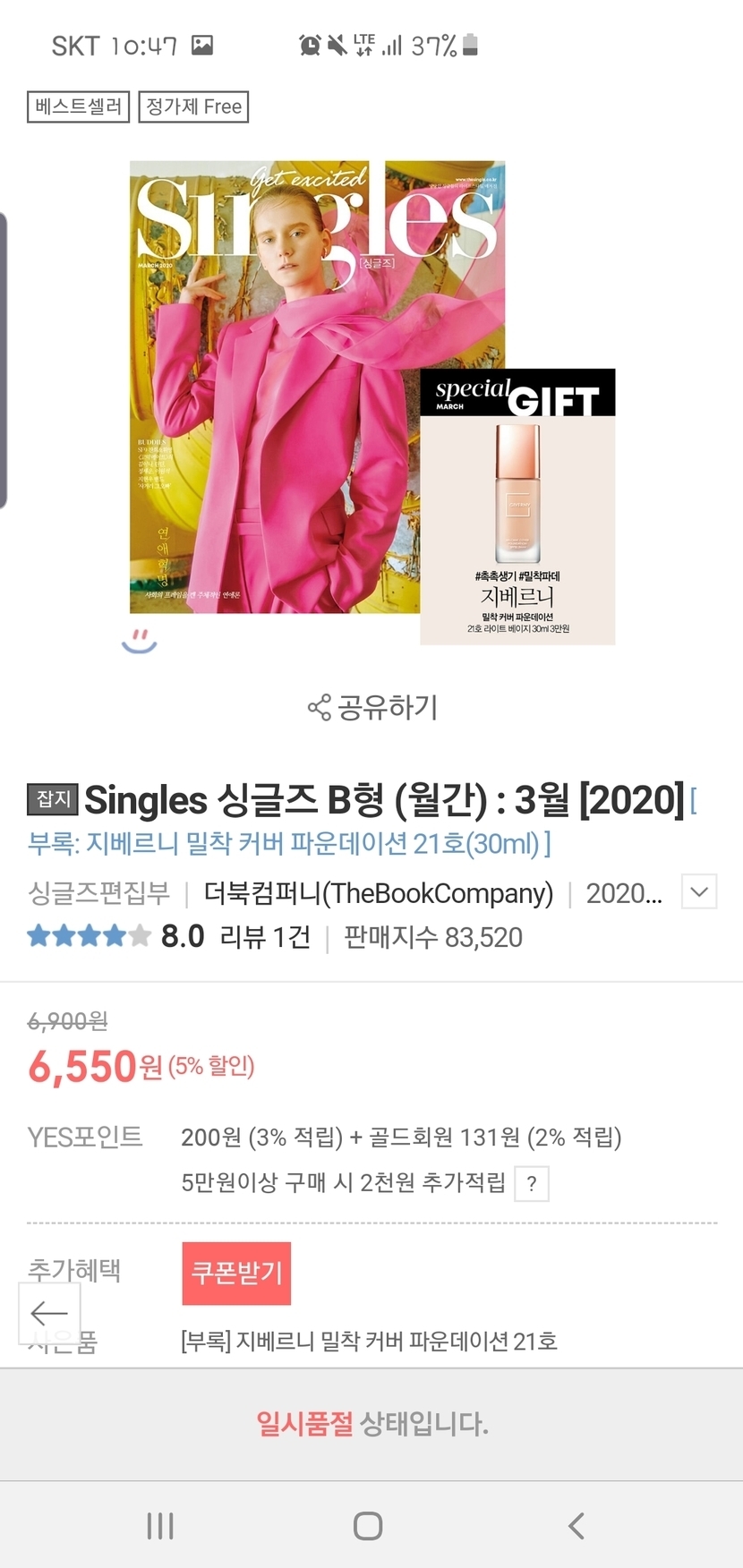Open author 싱글즈편집부

click(x=98, y=893)
